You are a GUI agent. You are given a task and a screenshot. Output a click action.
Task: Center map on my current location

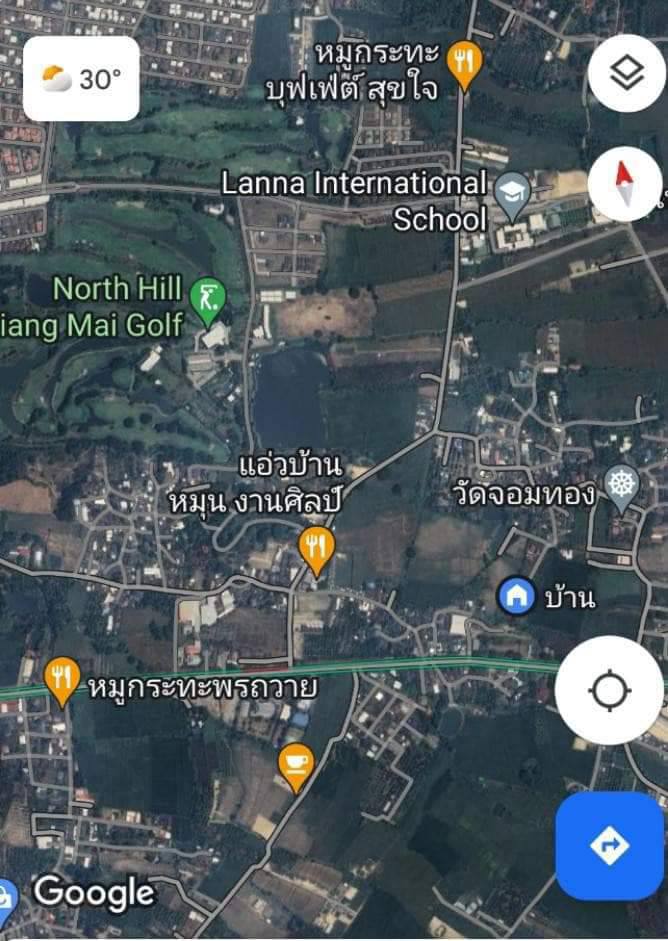(x=609, y=690)
